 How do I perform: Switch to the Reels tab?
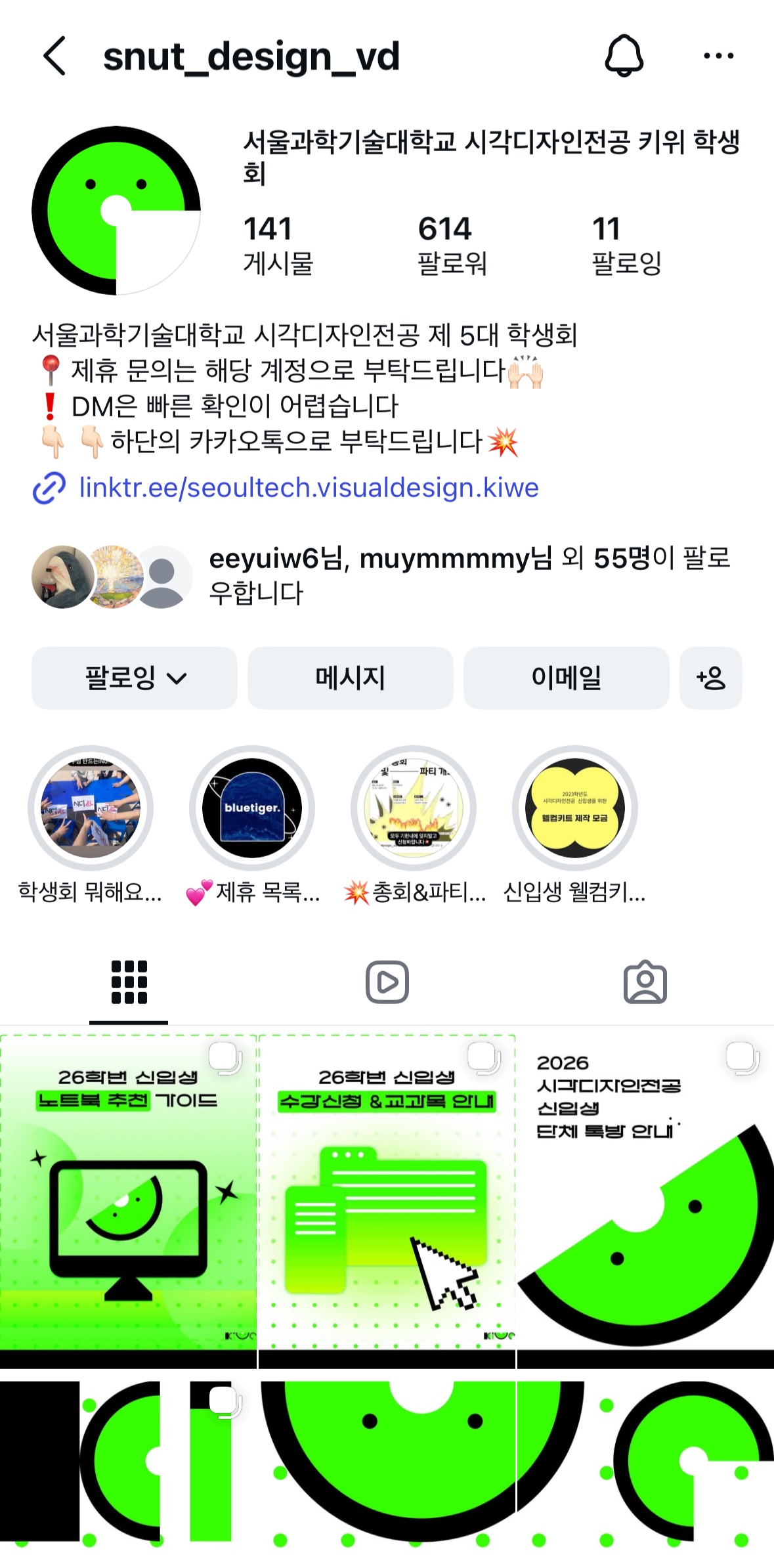click(387, 982)
